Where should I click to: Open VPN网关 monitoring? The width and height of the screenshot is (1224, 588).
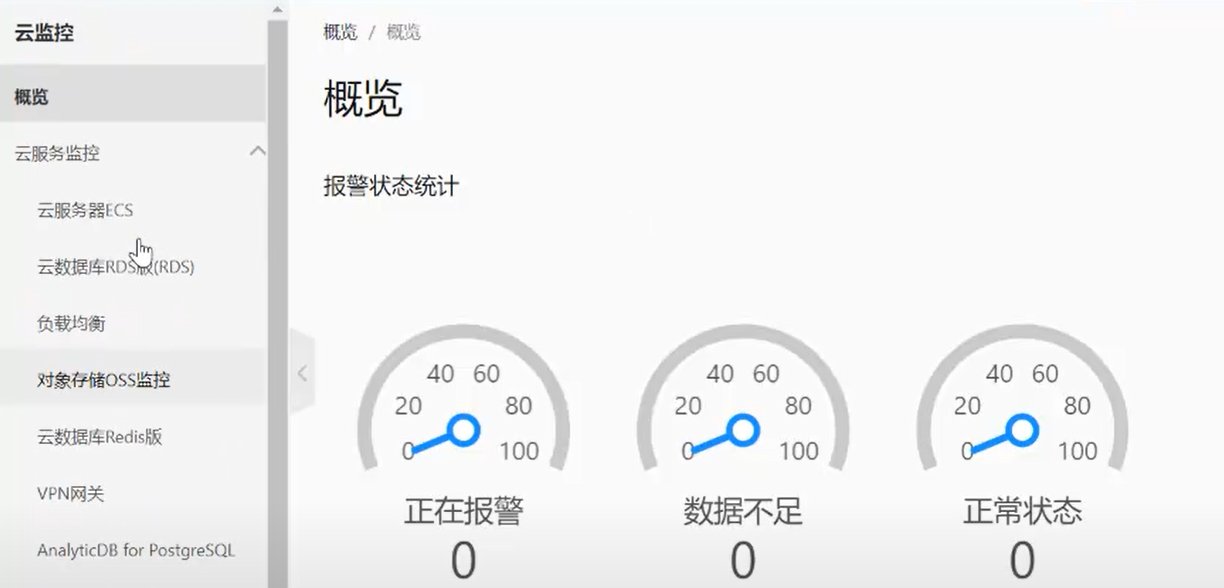(x=70, y=493)
